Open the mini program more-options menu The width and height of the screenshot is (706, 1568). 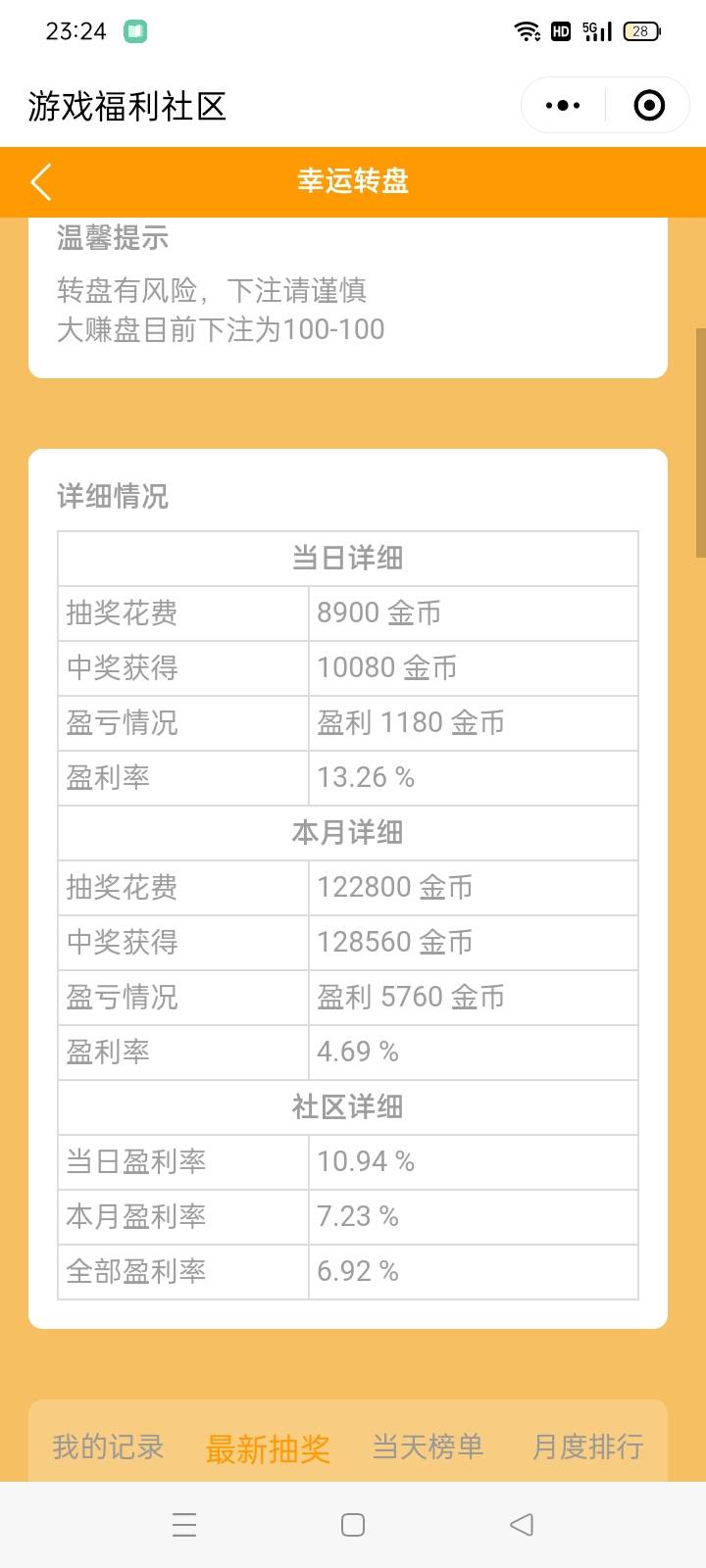tap(563, 106)
